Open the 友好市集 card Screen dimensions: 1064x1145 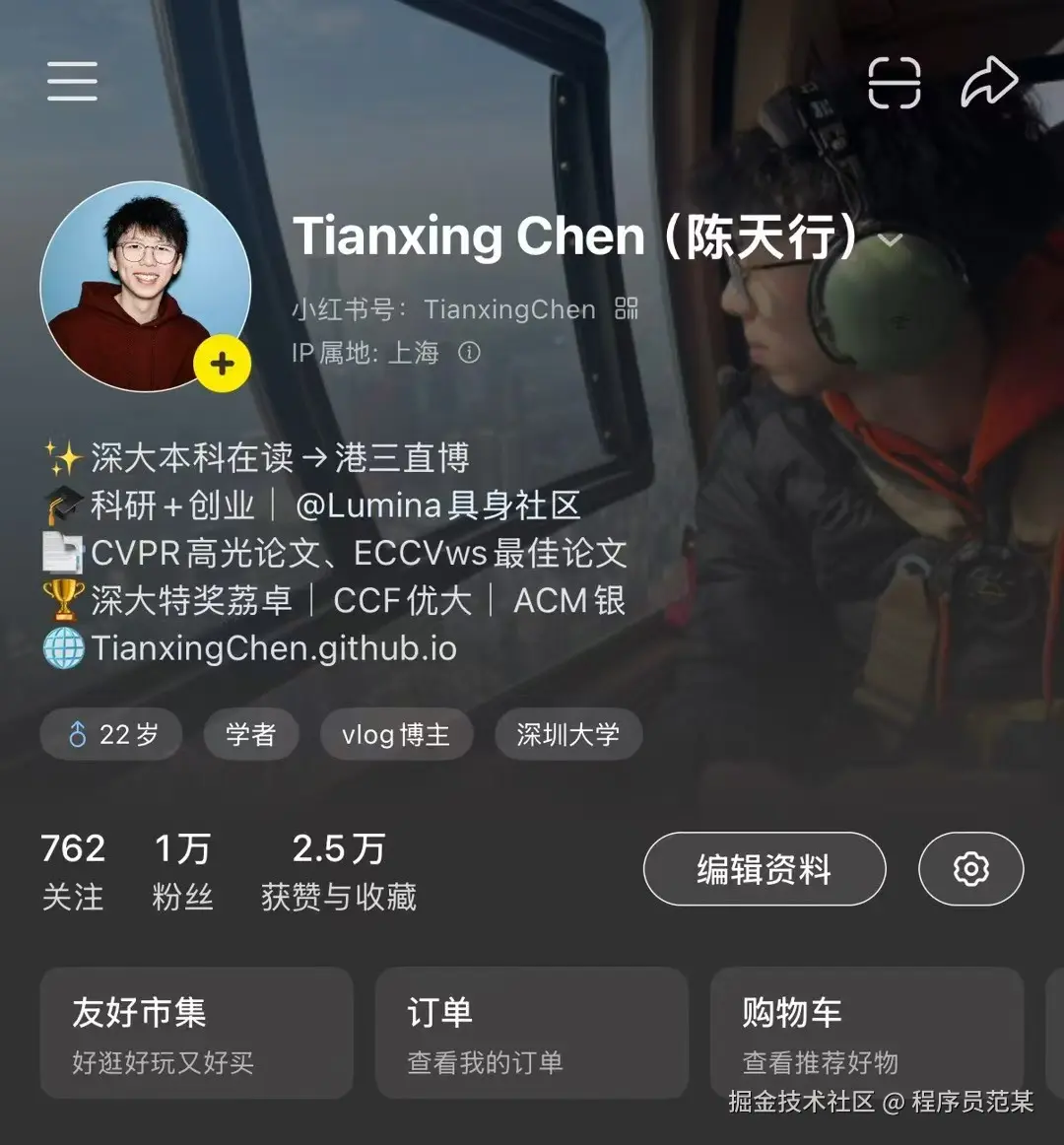pyautogui.click(x=196, y=1033)
